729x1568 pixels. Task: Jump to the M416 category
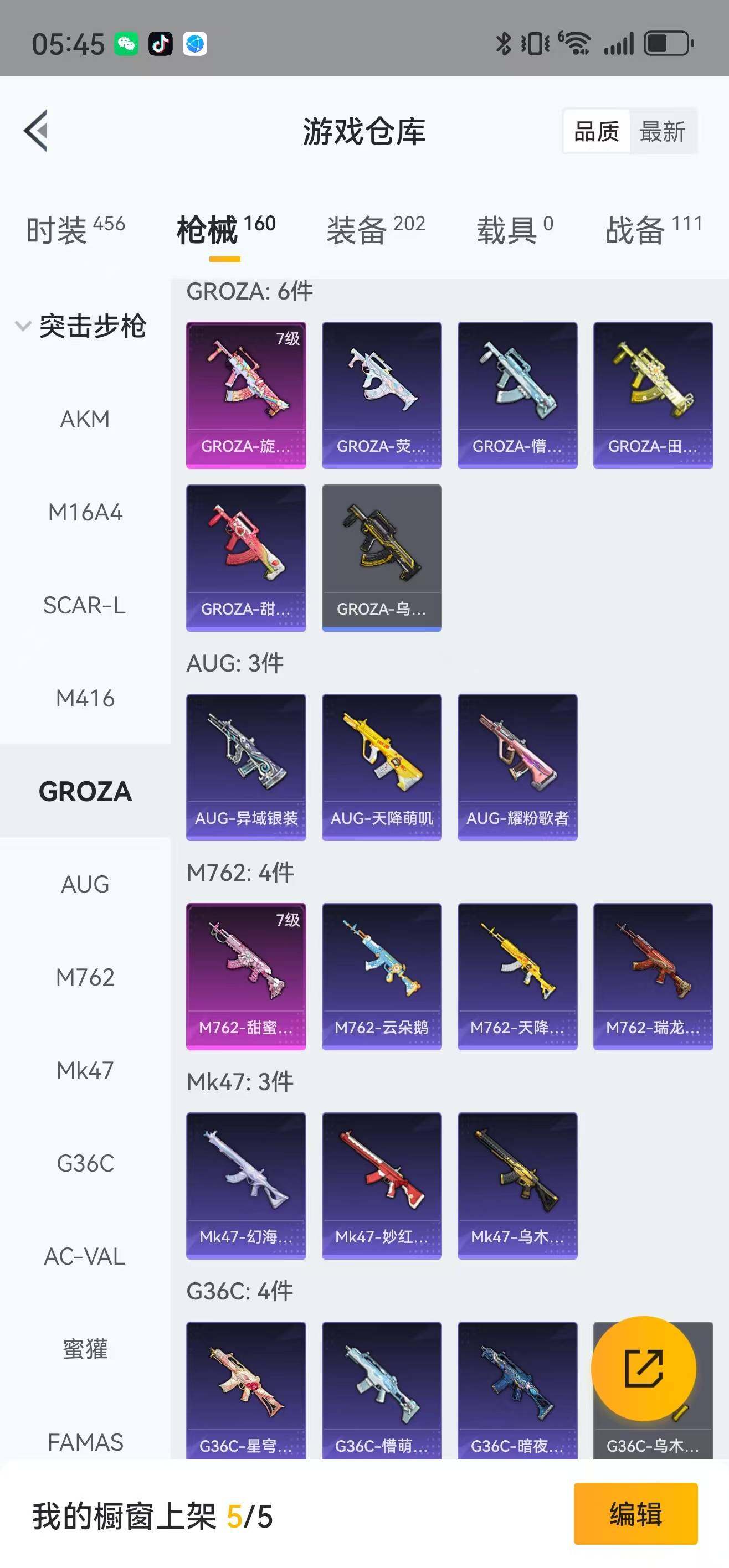[x=85, y=698]
